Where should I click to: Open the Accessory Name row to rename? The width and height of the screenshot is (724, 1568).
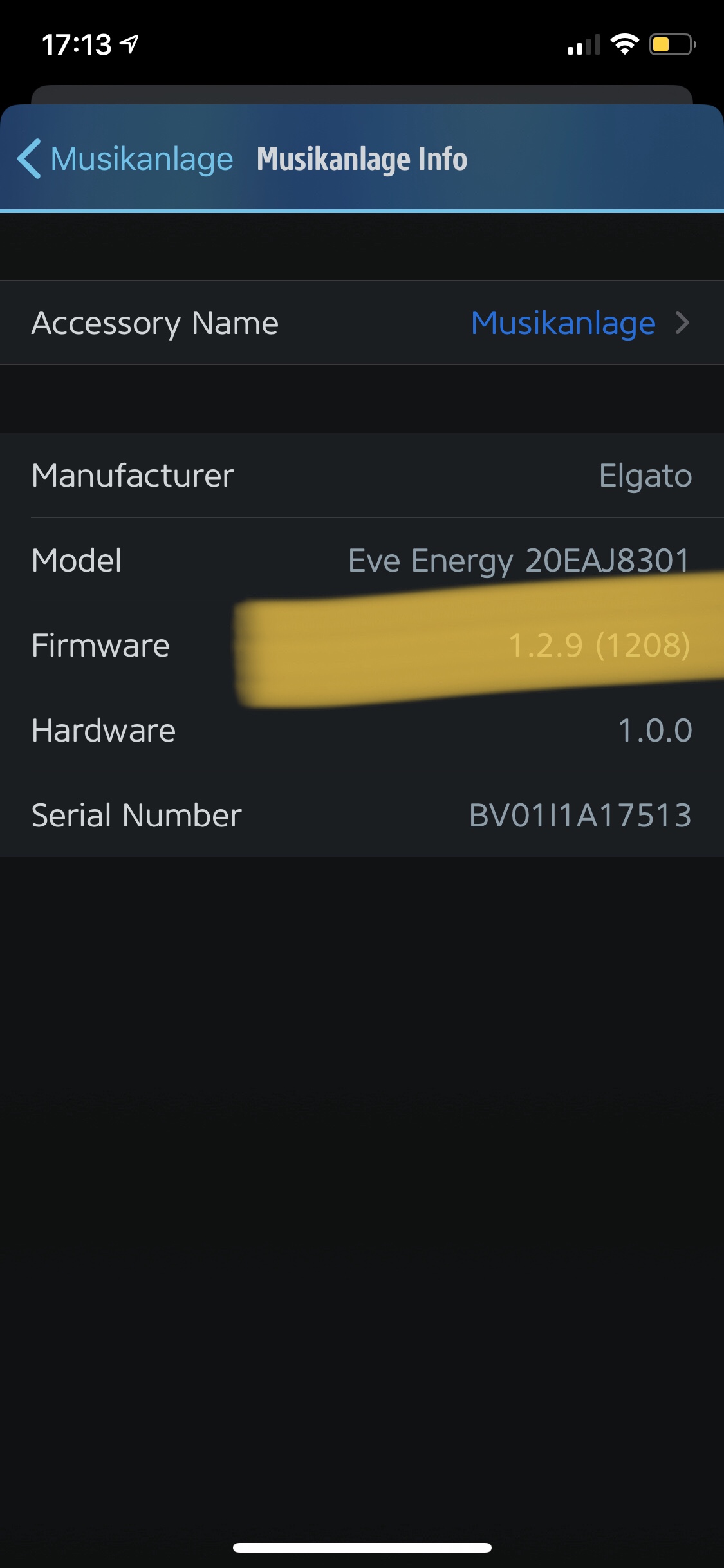coord(362,322)
